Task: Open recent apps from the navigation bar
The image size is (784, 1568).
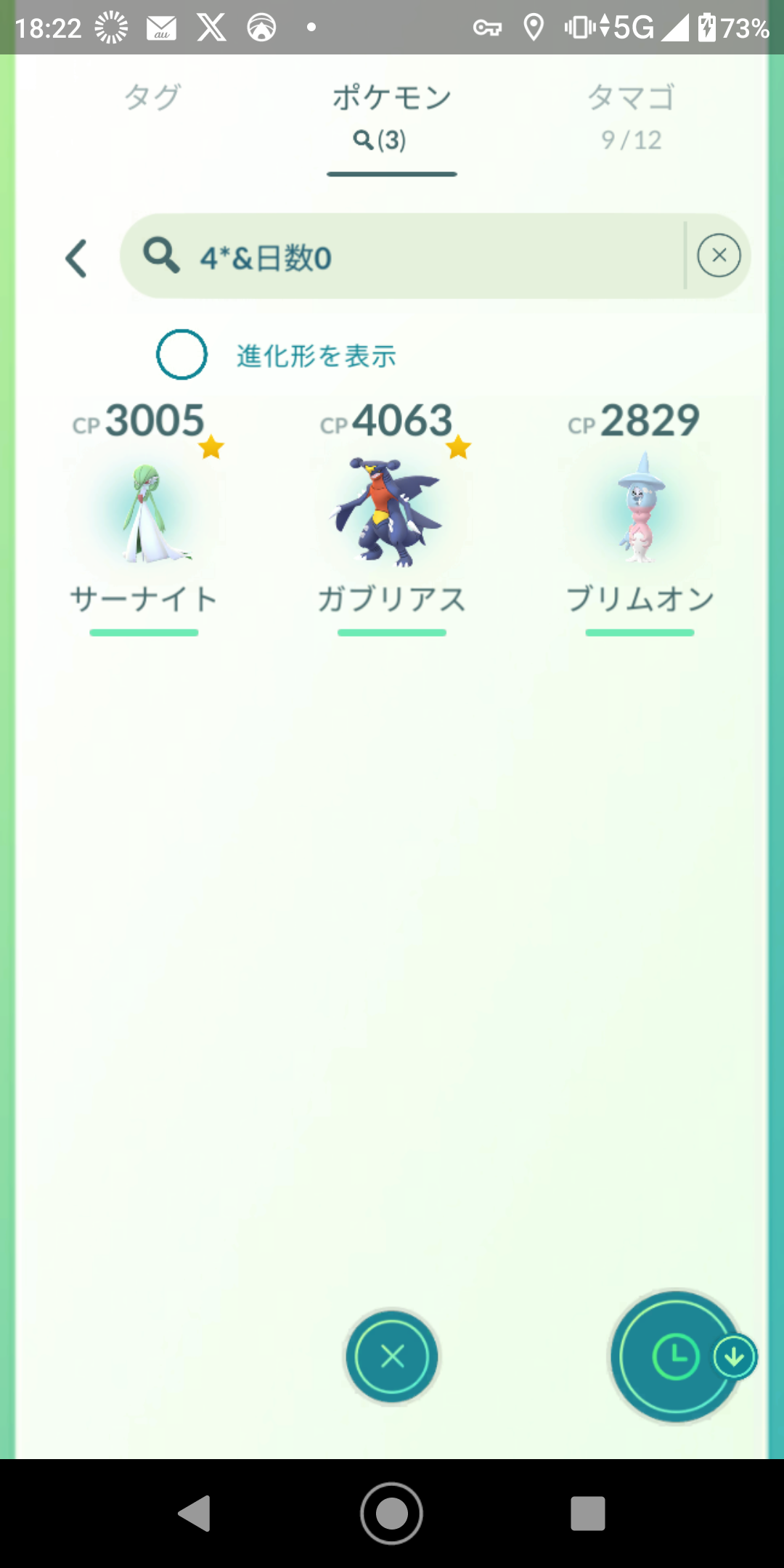Action: coord(587,1514)
